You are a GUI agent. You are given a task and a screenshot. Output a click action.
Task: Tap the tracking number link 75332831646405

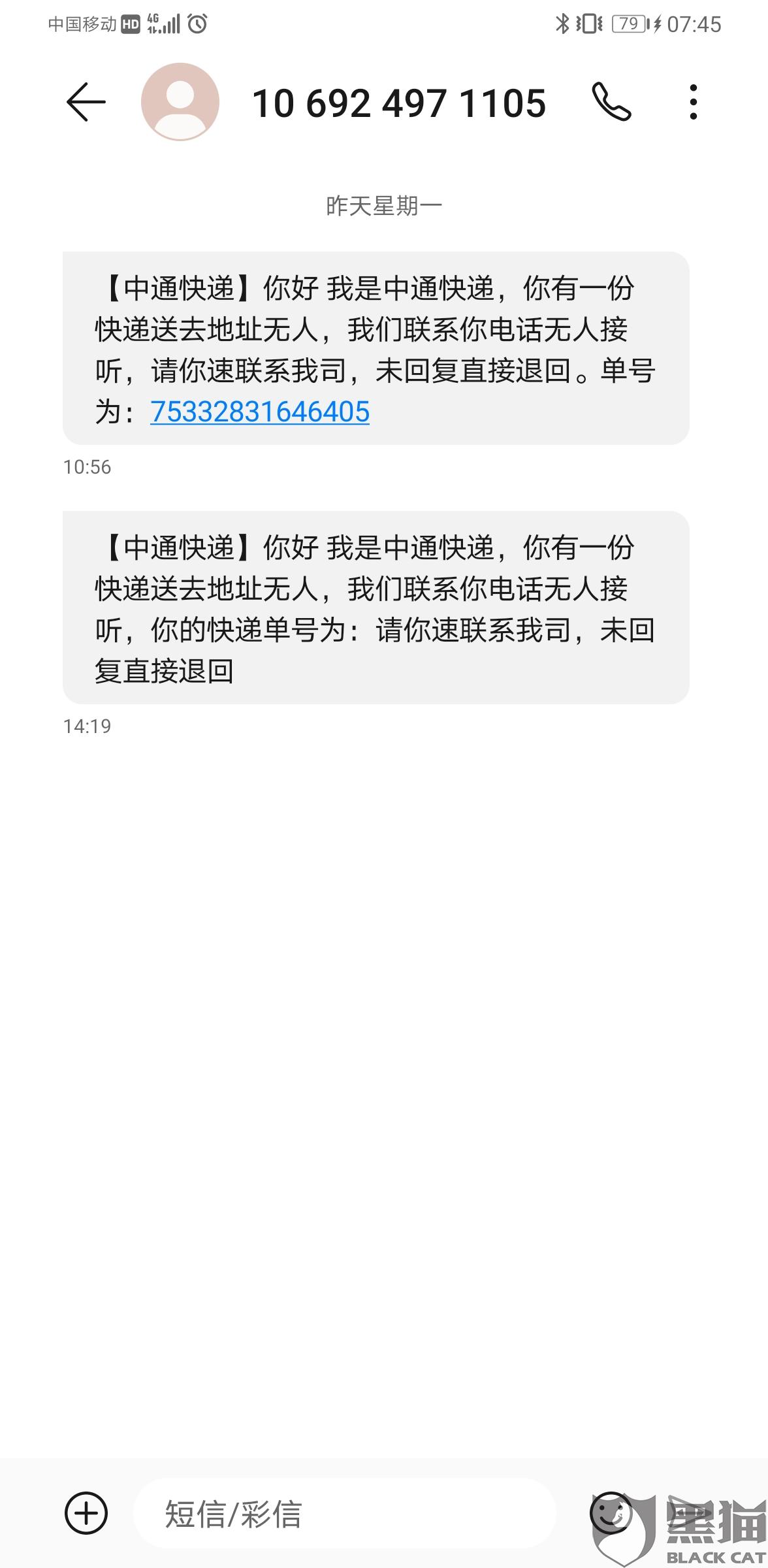[260, 412]
